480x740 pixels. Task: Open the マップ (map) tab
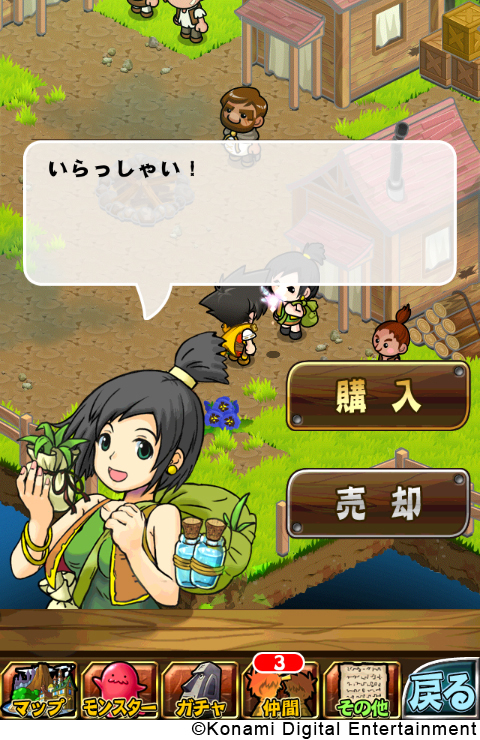click(x=39, y=690)
